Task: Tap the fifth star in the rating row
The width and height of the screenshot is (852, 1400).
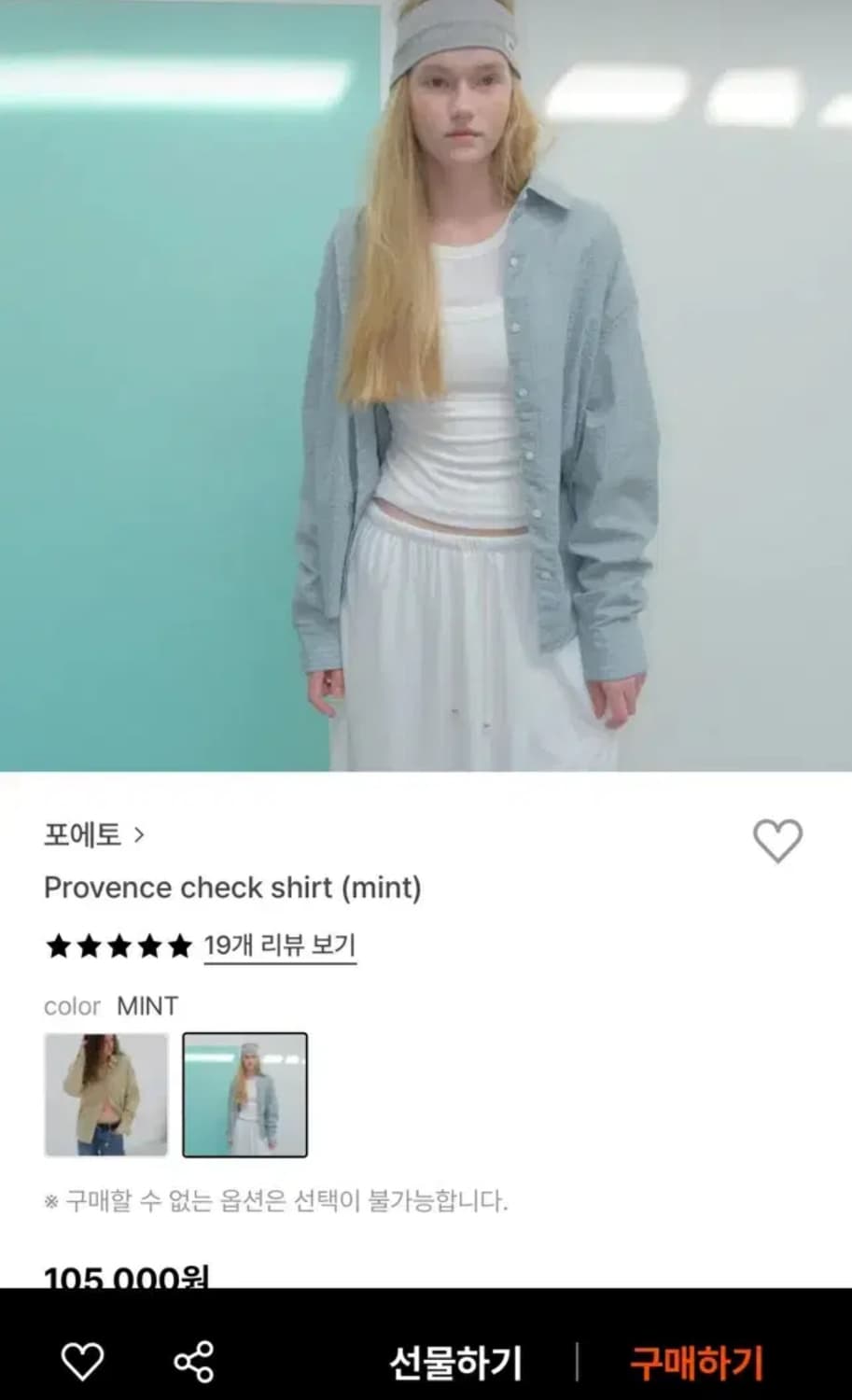Action: pos(176,945)
